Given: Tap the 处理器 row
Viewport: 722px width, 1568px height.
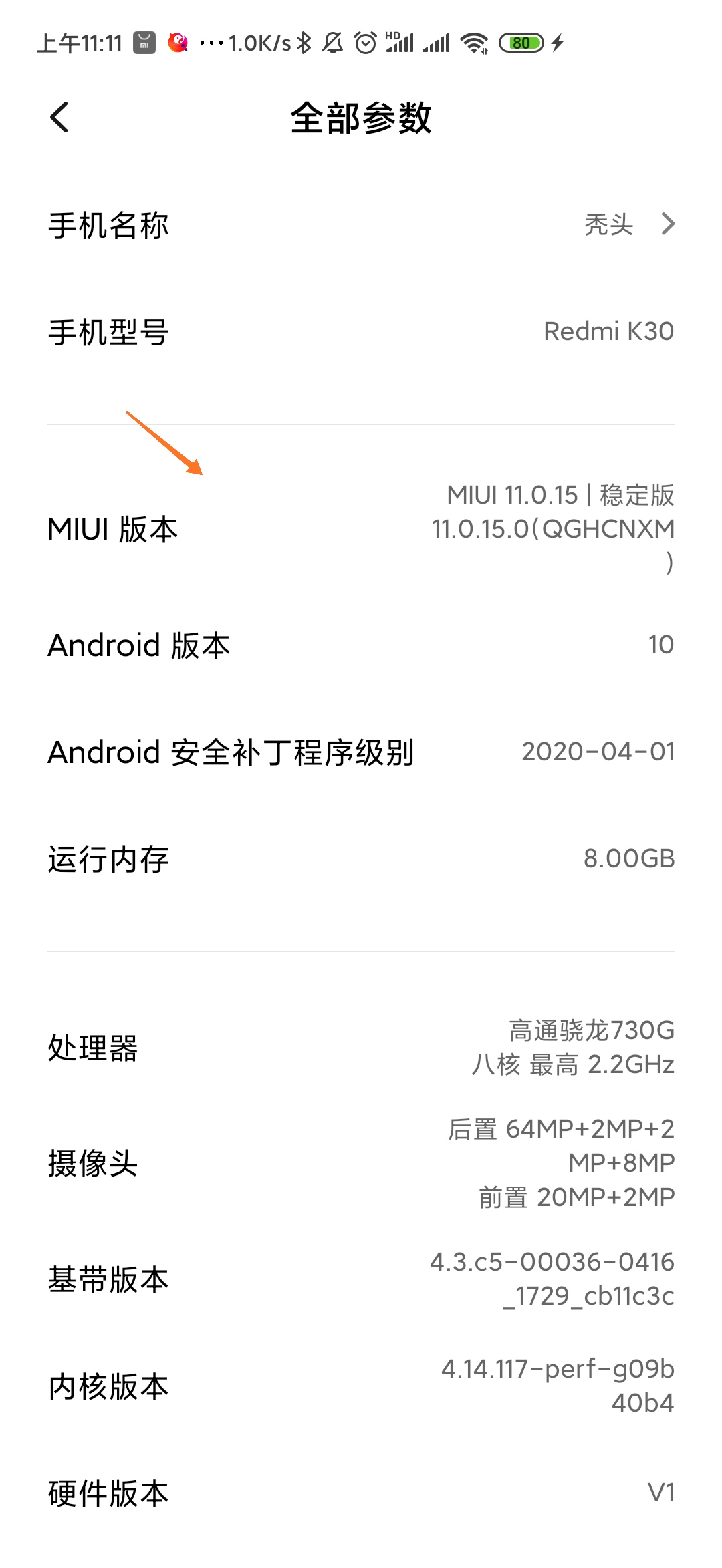Looking at the screenshot, I should pos(361,1047).
